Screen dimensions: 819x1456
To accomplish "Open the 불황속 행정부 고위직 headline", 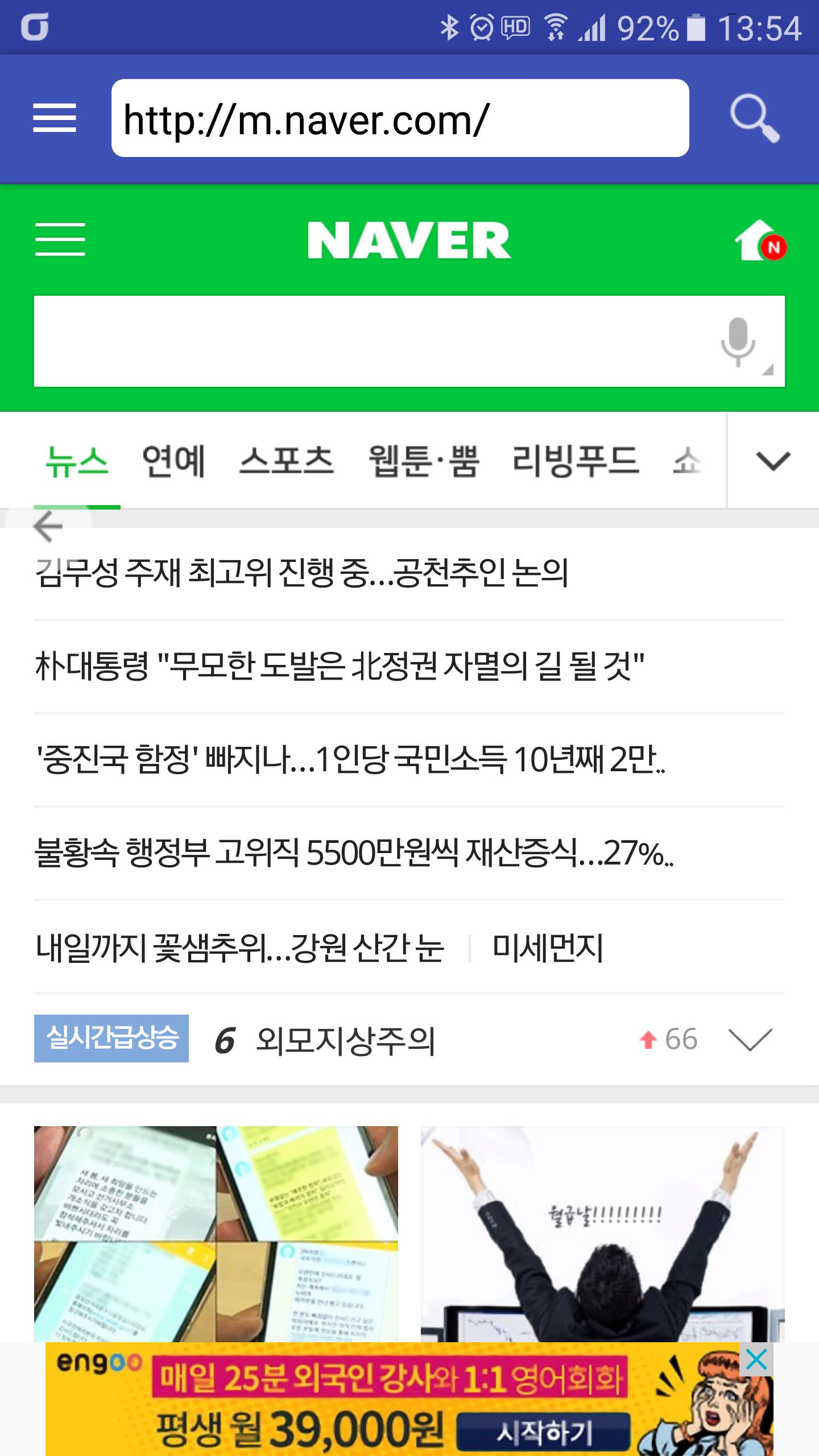I will (354, 853).
